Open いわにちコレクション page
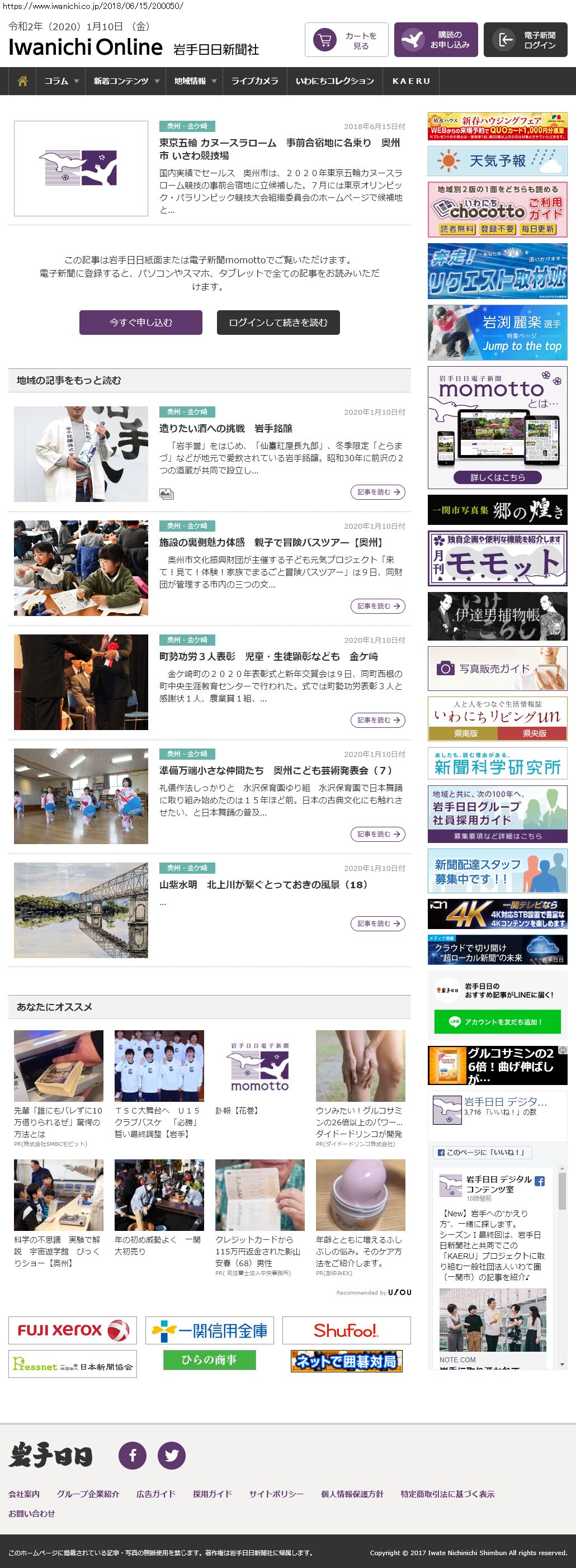Image resolution: width=576 pixels, height=1568 pixels. (x=334, y=81)
